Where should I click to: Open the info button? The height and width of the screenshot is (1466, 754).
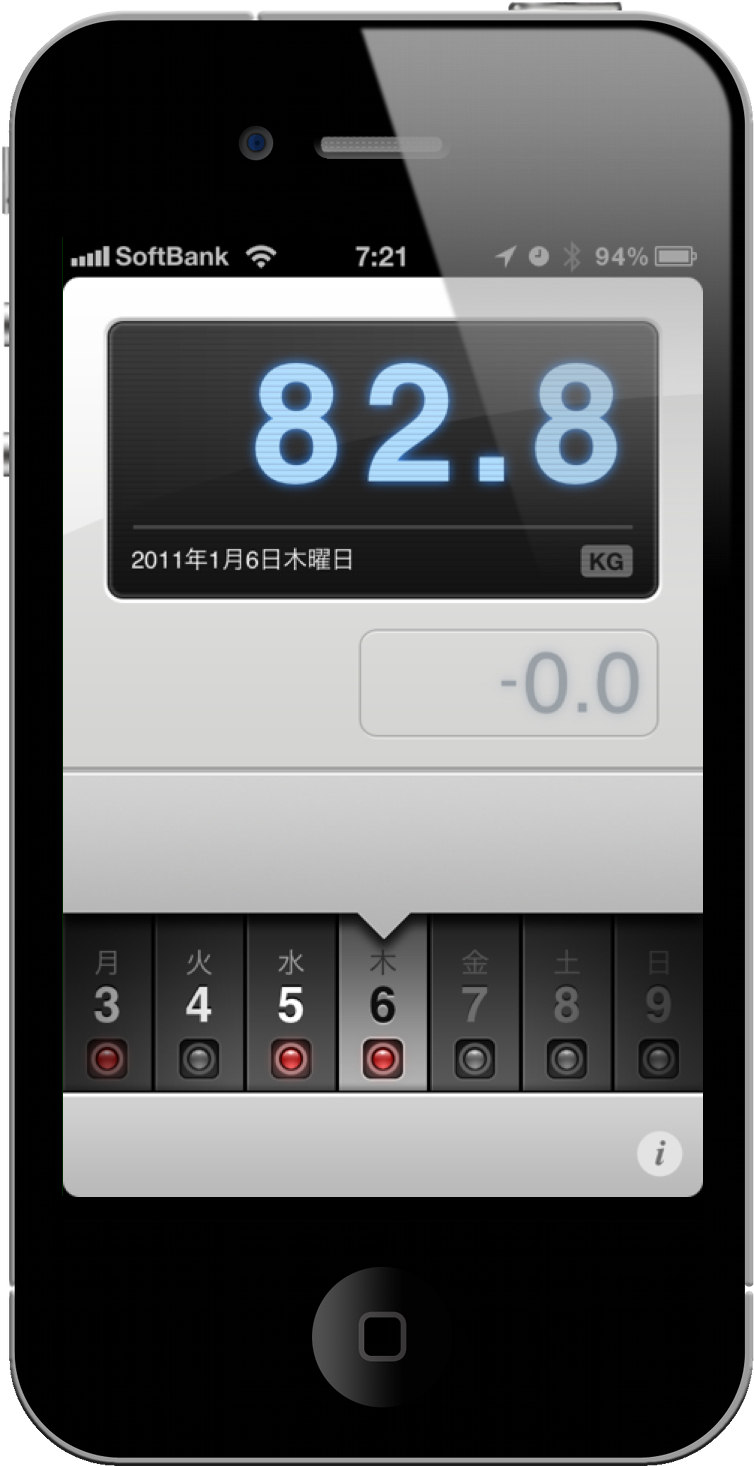pos(659,1154)
